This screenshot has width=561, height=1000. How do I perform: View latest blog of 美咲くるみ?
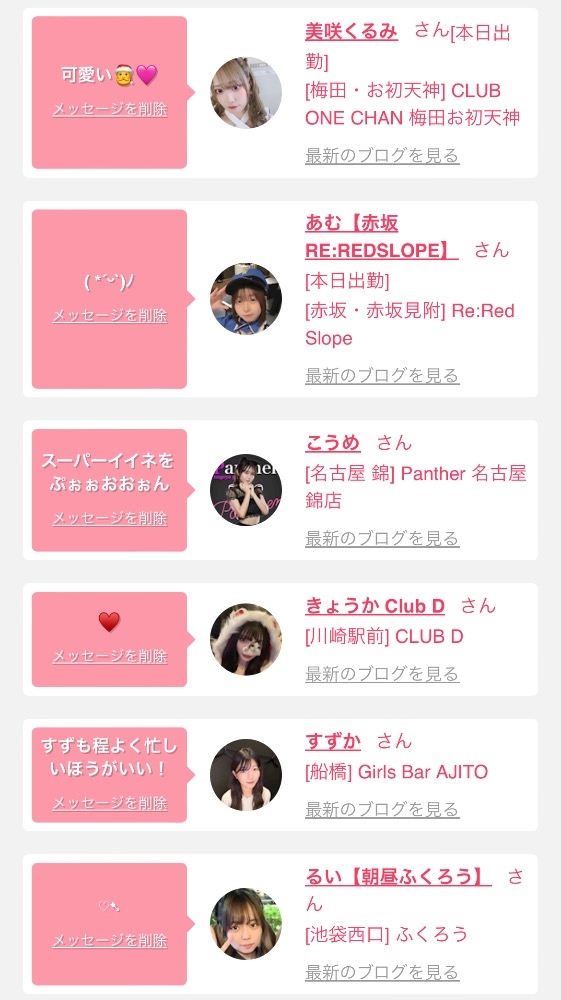(x=382, y=155)
